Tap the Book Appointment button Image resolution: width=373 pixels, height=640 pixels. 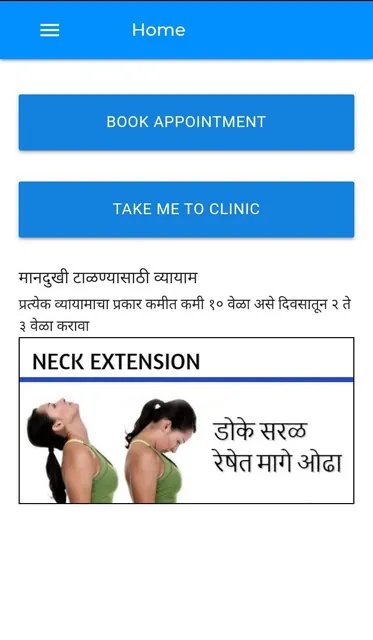(x=186, y=122)
